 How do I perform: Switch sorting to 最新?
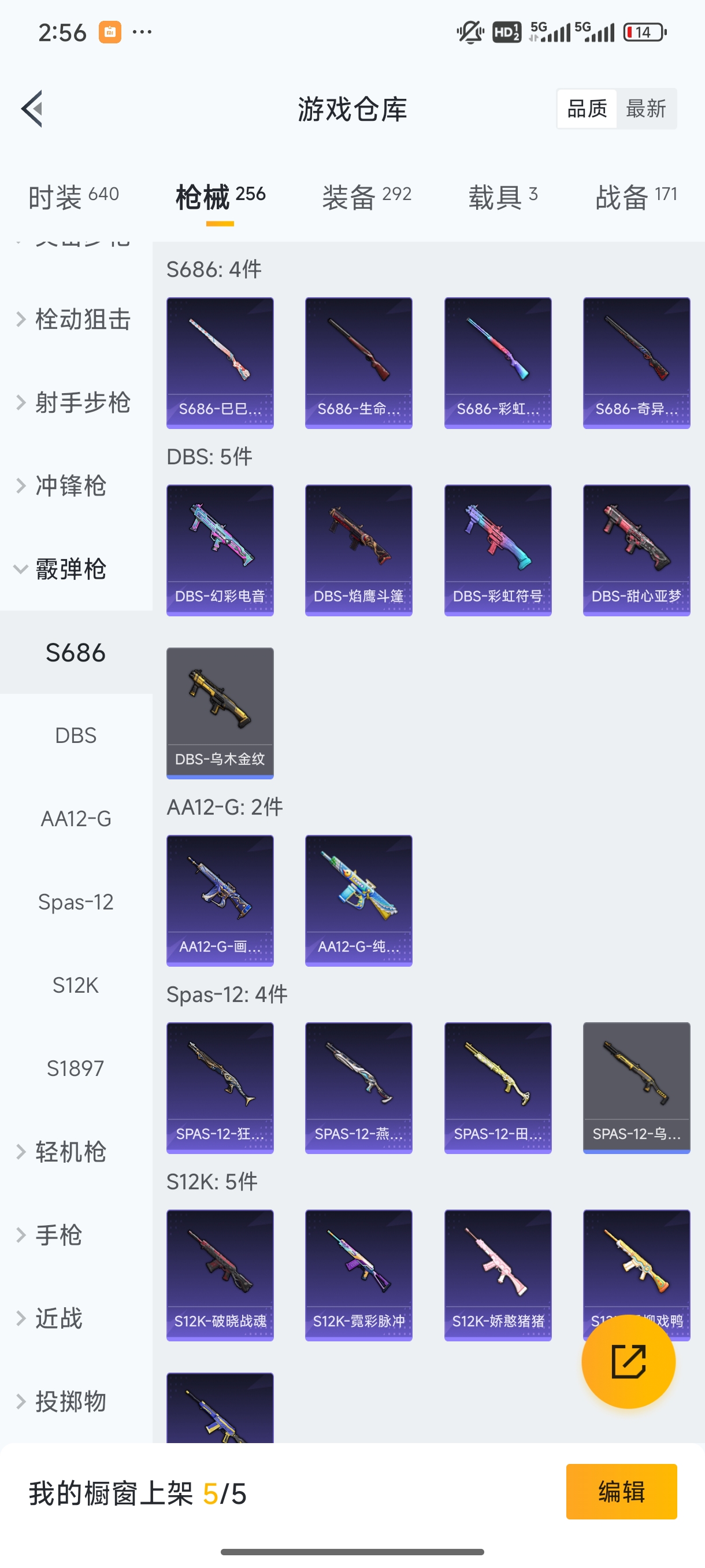(x=645, y=109)
